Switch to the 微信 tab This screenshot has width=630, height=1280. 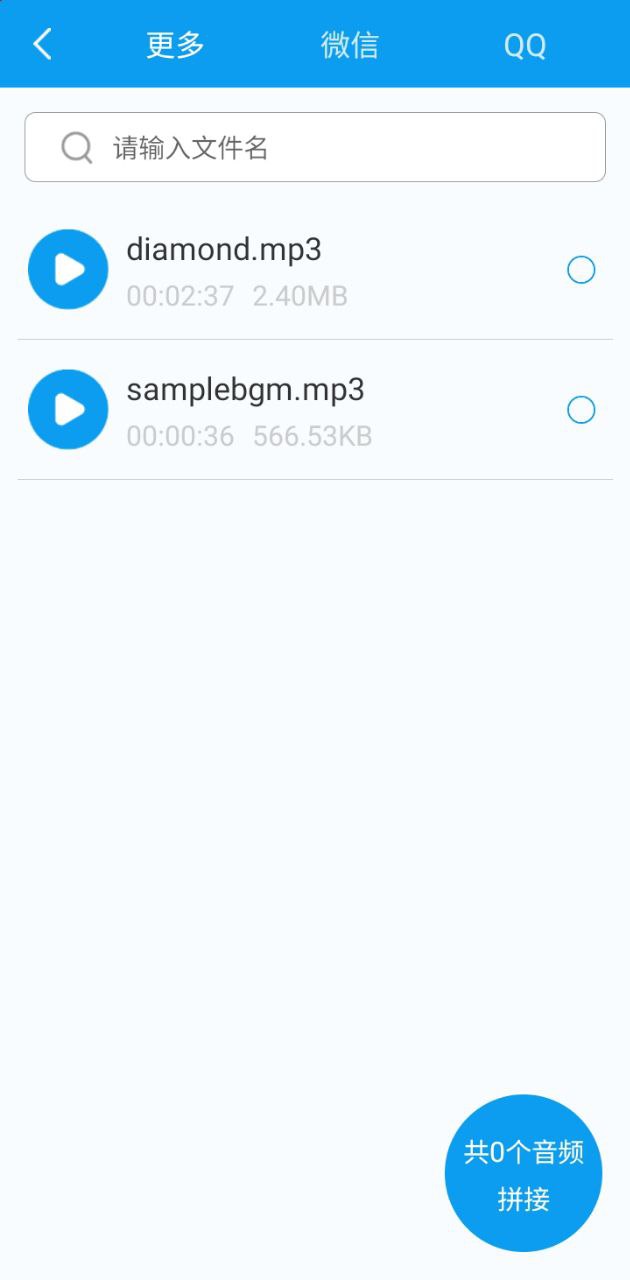(x=350, y=45)
